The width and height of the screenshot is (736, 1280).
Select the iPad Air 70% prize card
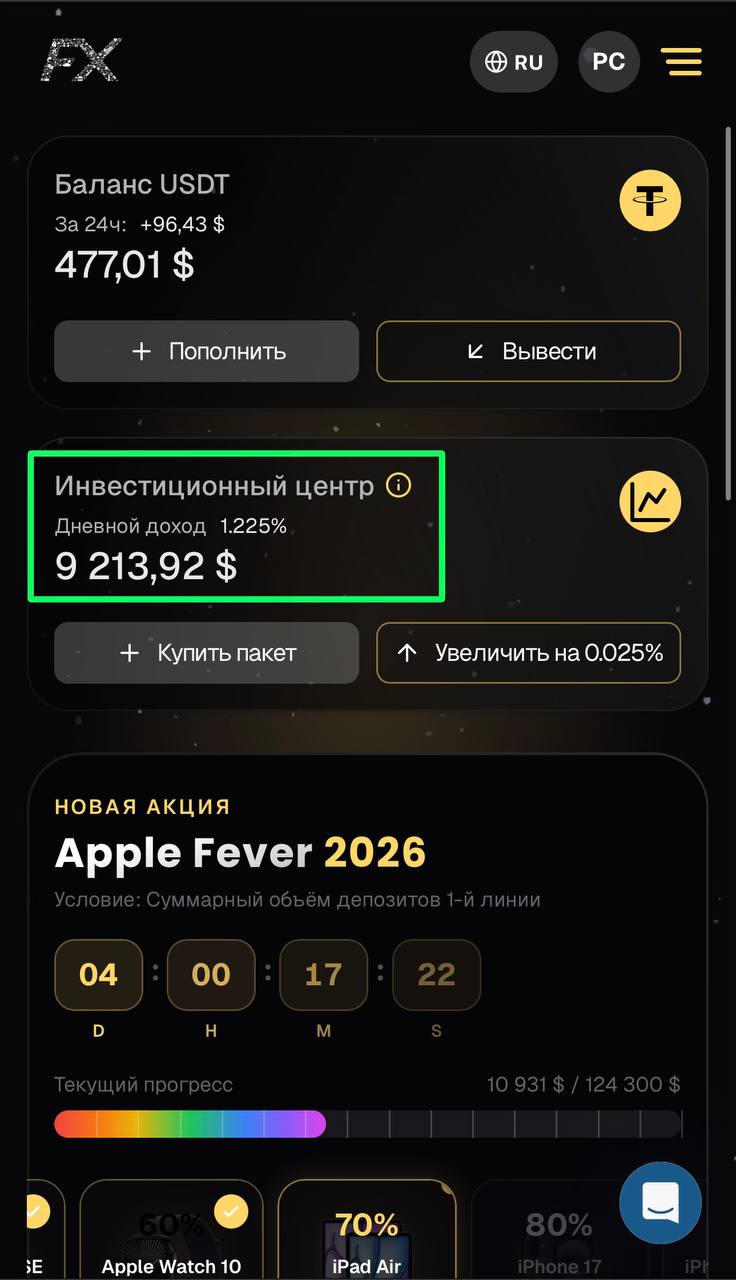(366, 1235)
